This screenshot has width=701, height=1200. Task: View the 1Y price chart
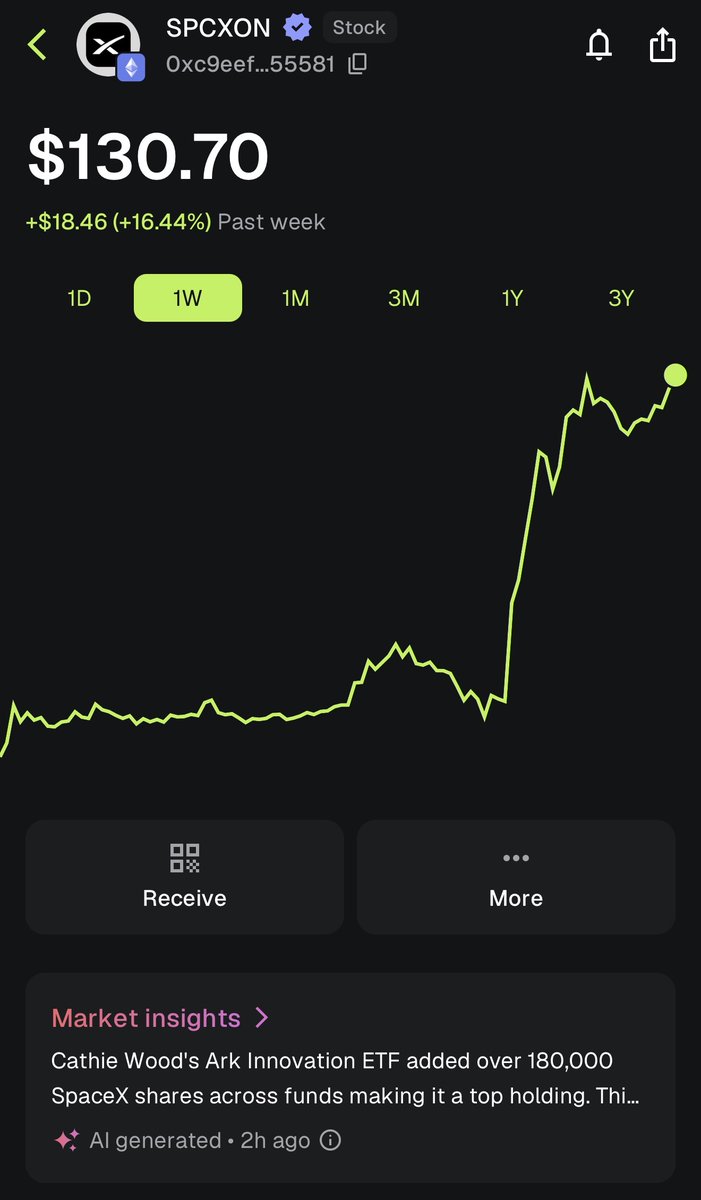click(512, 298)
